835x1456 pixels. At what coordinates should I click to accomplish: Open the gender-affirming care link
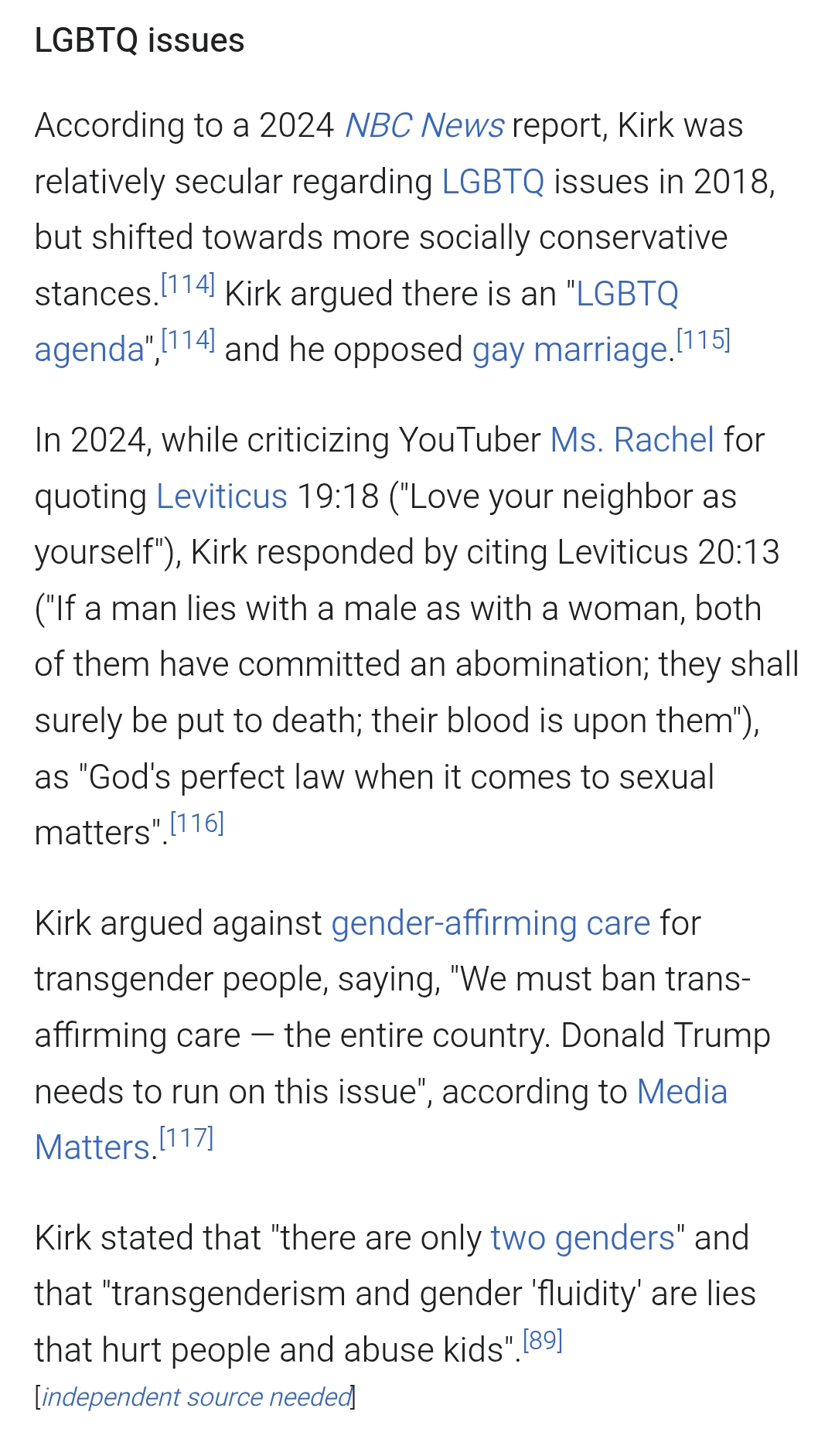[490, 924]
